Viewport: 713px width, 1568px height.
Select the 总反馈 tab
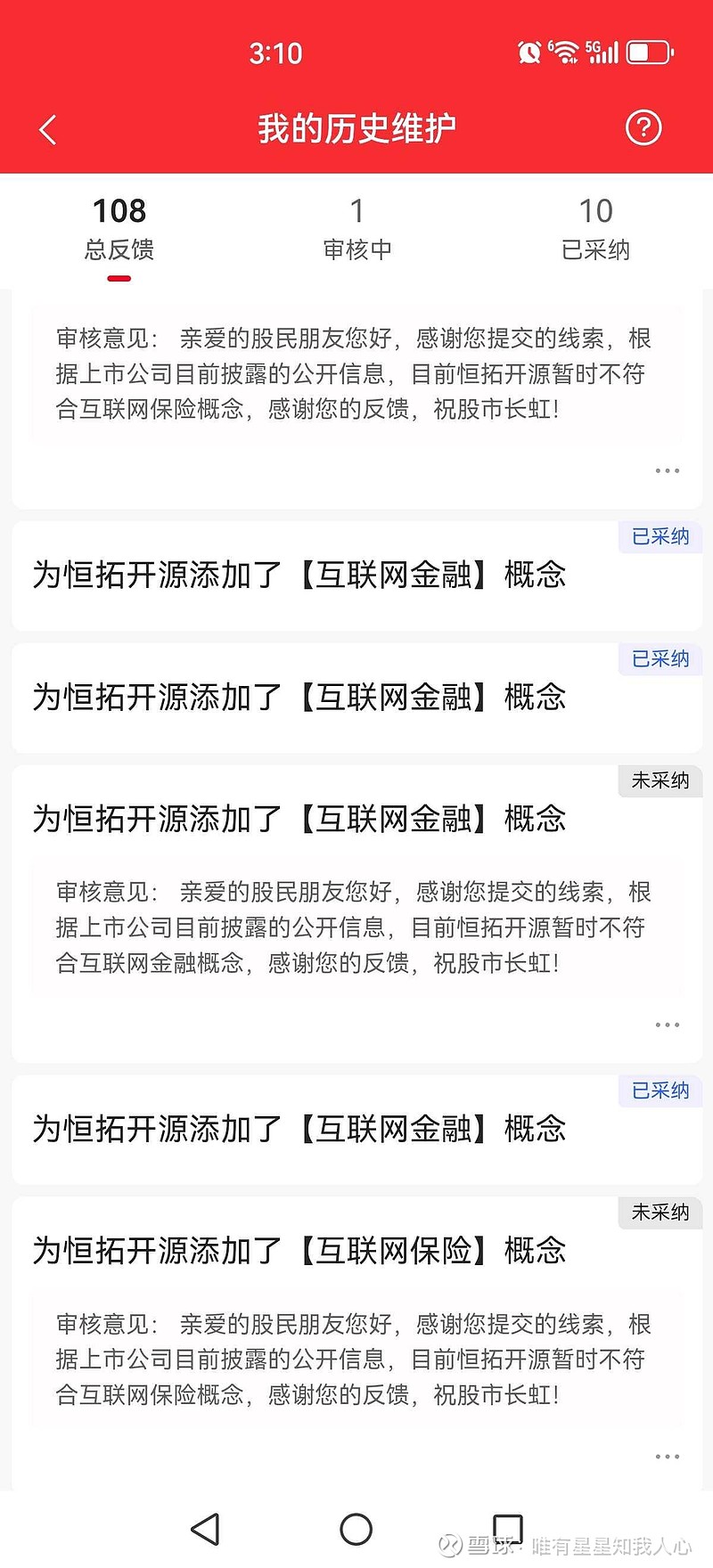119,230
